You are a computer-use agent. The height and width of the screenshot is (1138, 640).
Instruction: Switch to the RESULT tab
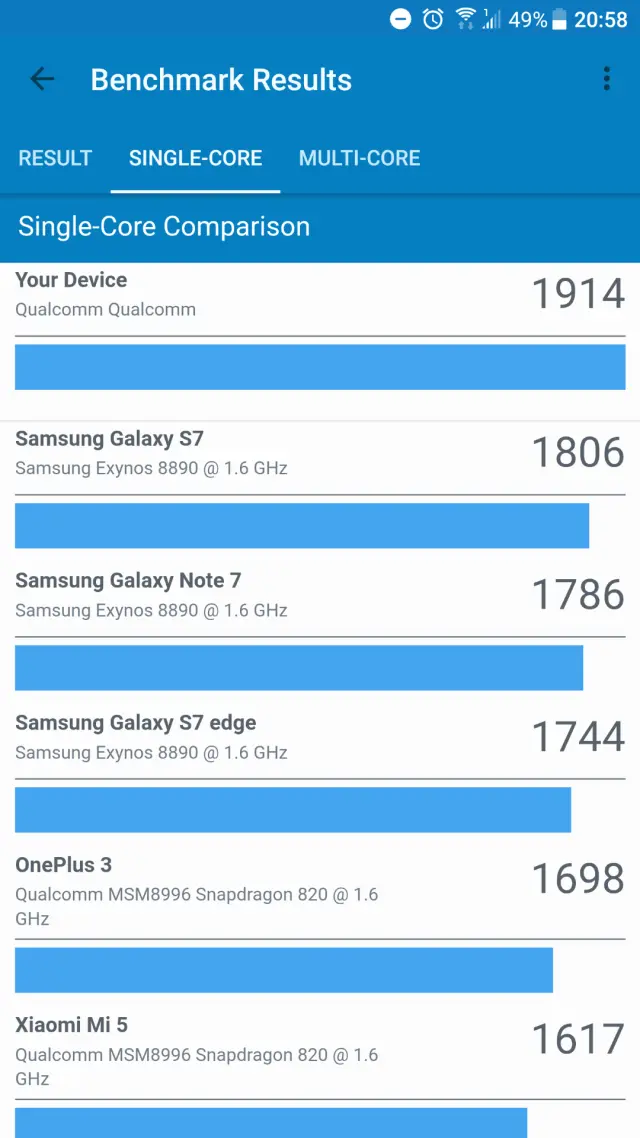tap(55, 158)
